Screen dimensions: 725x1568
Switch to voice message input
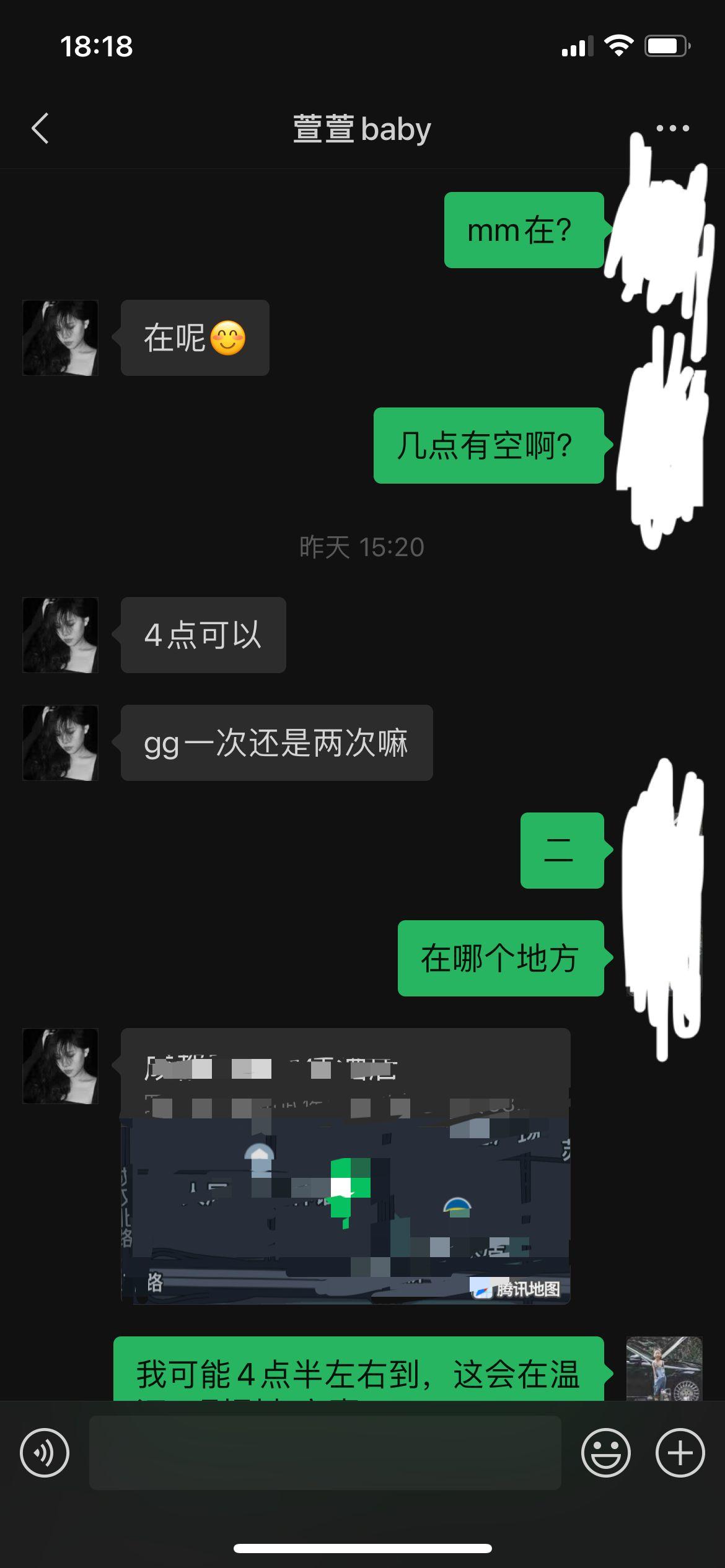[45, 1453]
